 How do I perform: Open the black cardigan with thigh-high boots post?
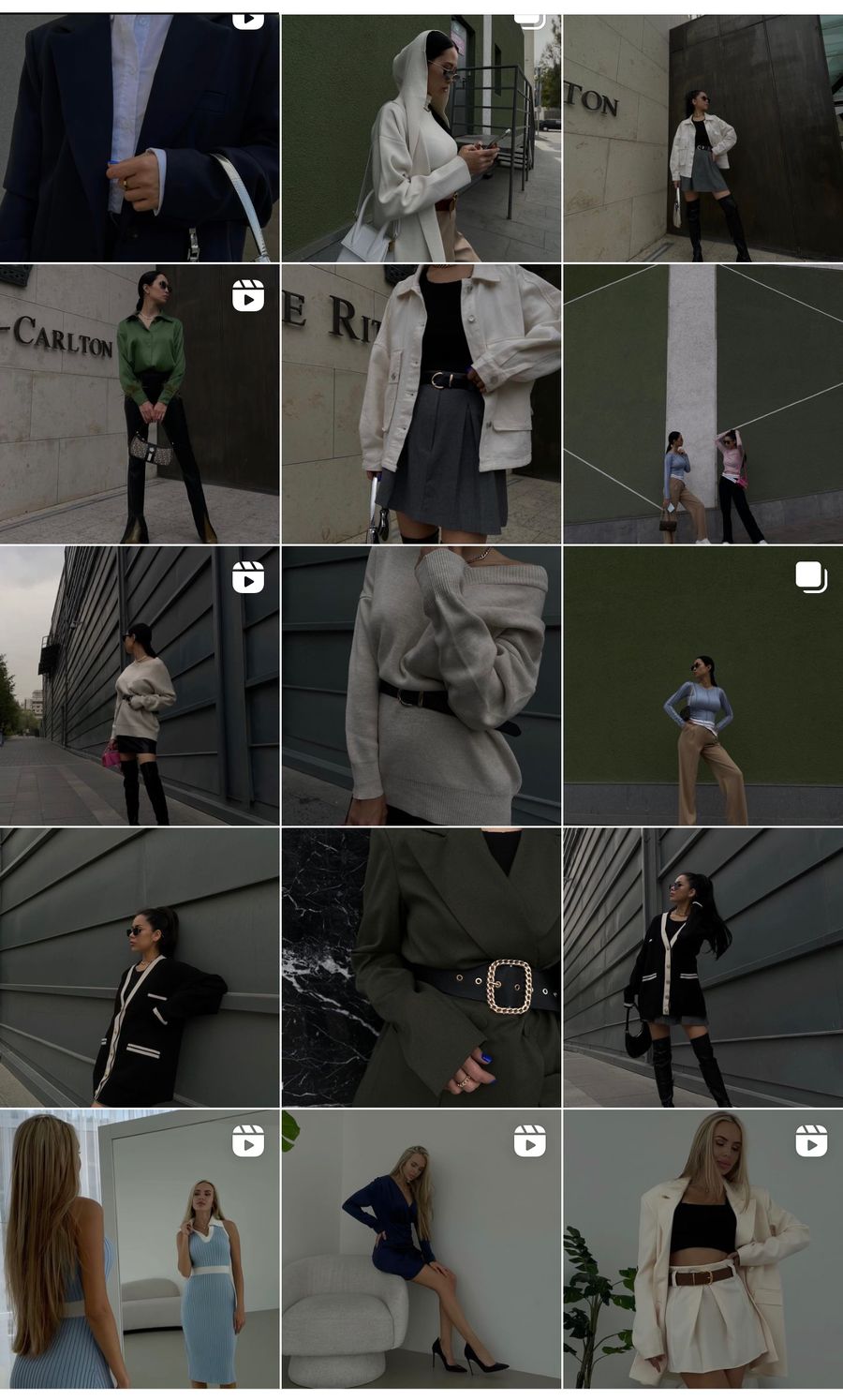tap(703, 968)
